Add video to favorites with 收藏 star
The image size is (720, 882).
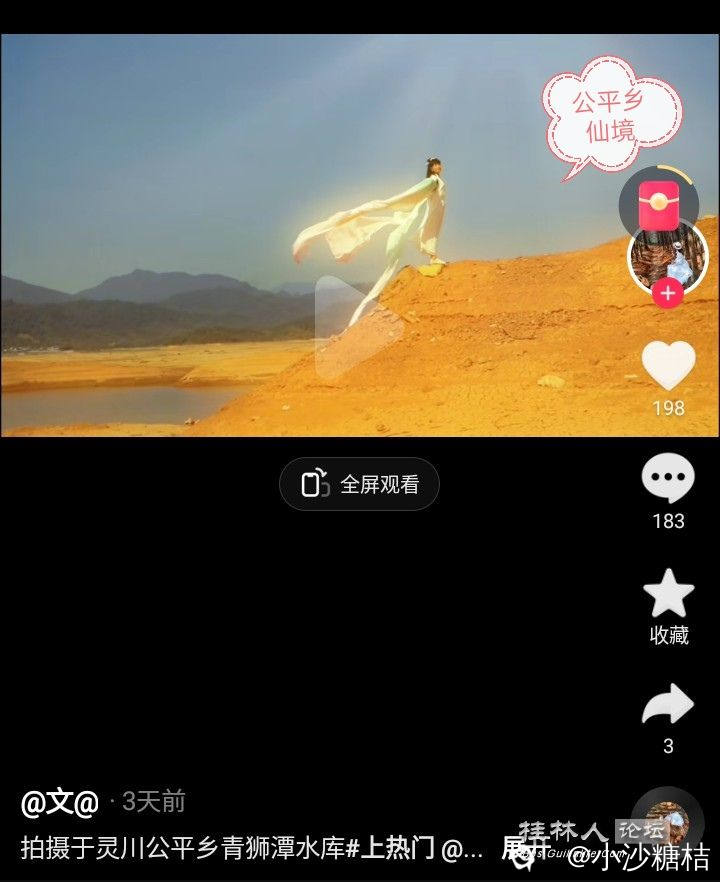(668, 595)
